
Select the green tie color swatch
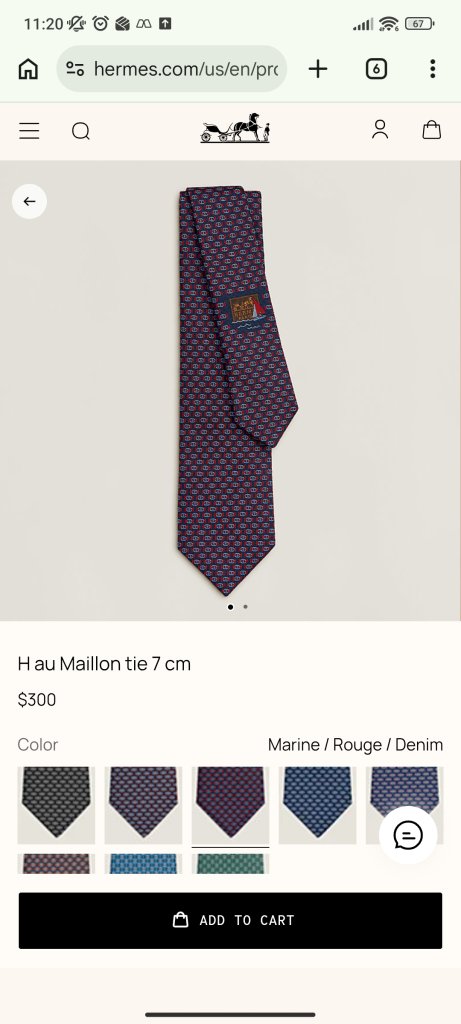click(230, 864)
